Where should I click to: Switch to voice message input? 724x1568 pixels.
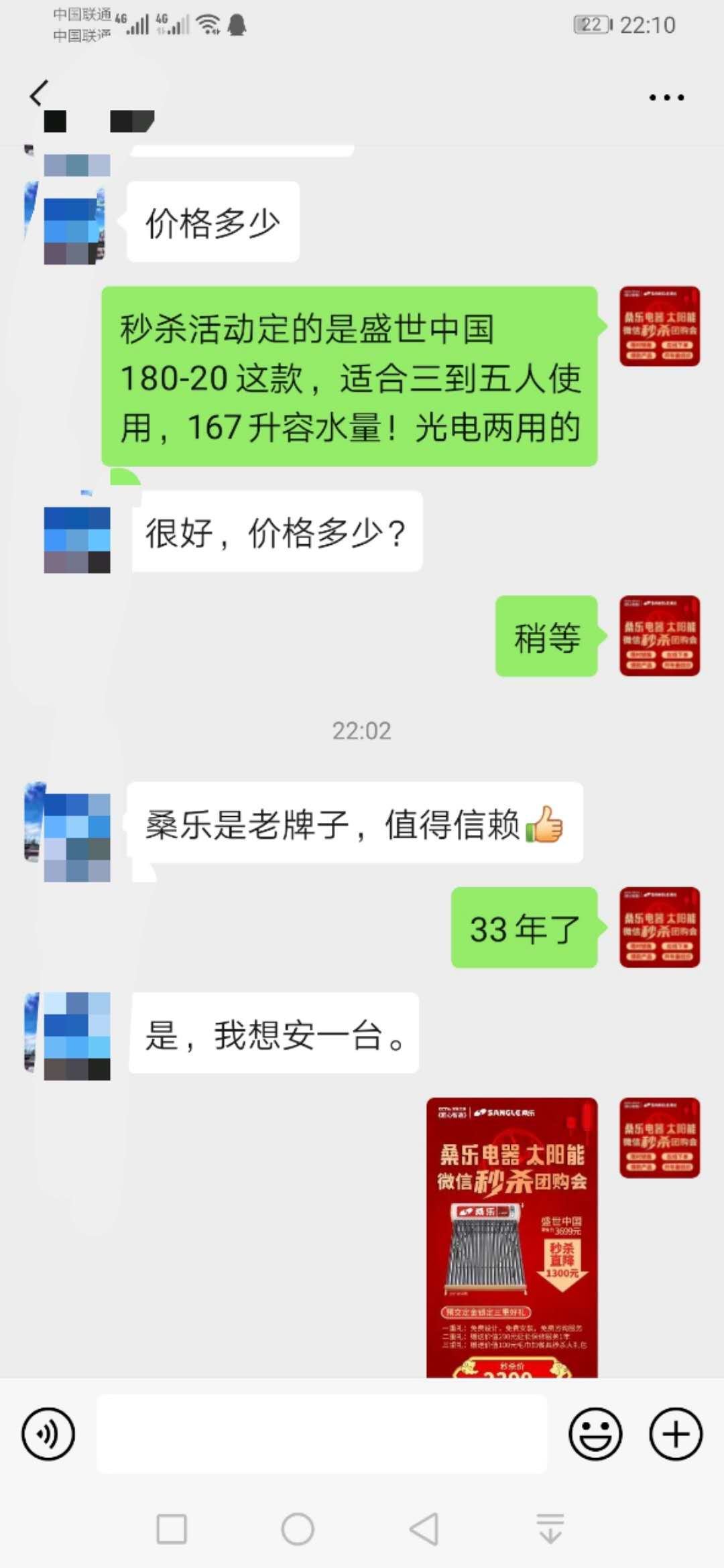click(x=48, y=1433)
